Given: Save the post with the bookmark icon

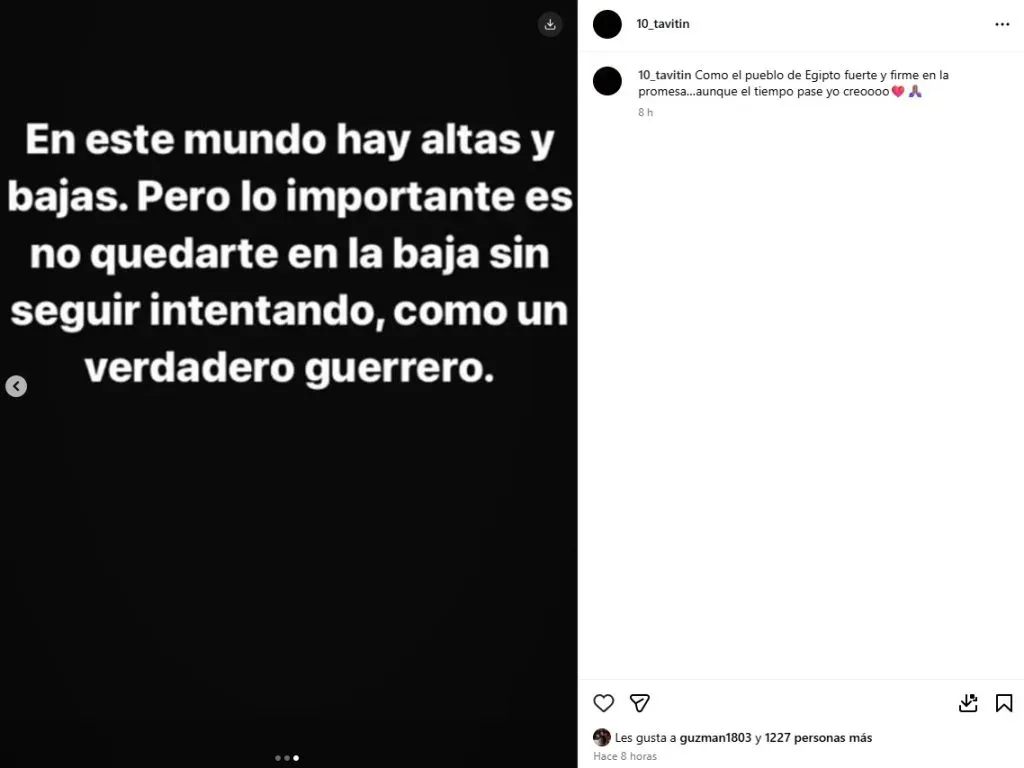Looking at the screenshot, I should (1004, 703).
